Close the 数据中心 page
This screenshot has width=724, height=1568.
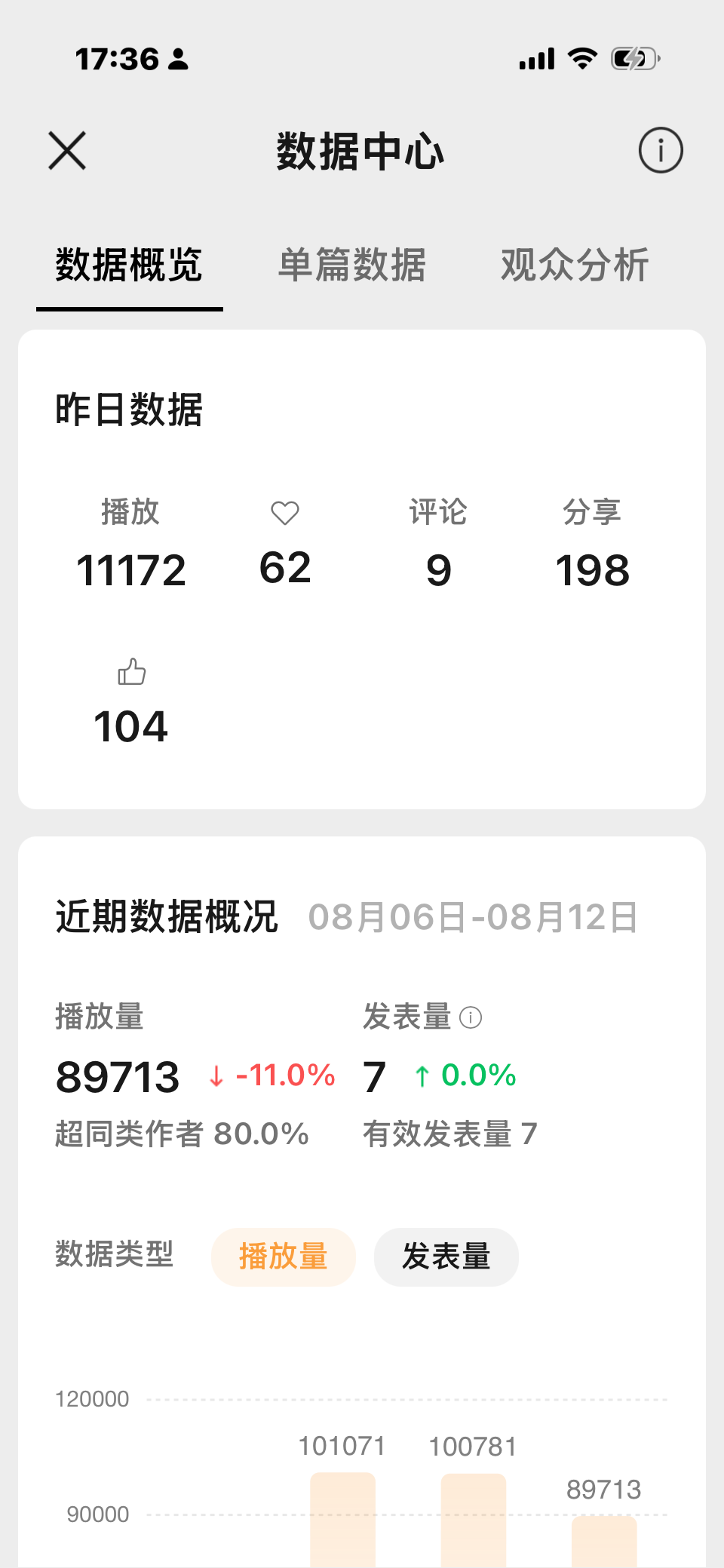pos(67,151)
